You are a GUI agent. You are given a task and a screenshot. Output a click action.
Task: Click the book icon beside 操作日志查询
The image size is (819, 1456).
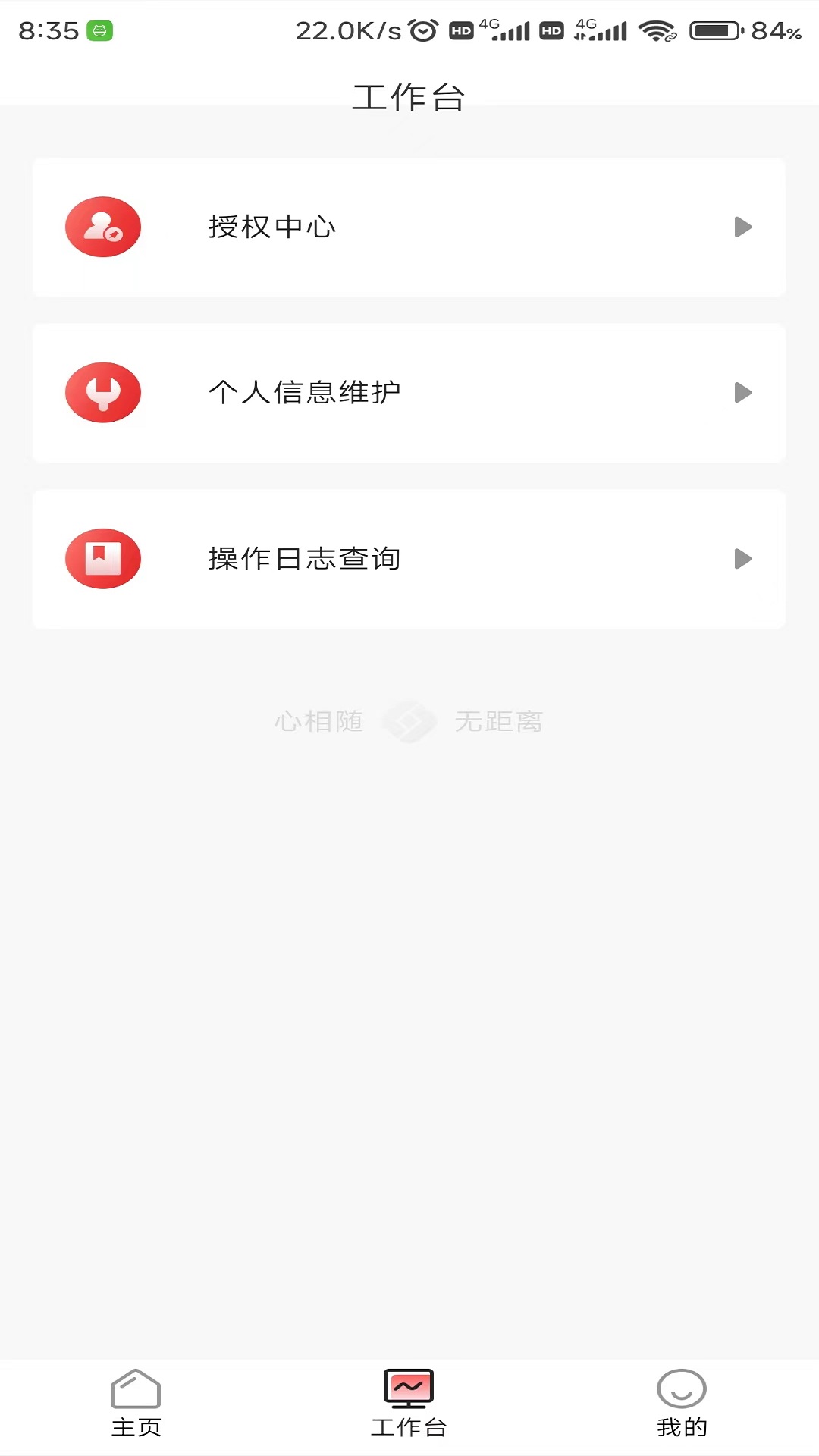coord(102,559)
